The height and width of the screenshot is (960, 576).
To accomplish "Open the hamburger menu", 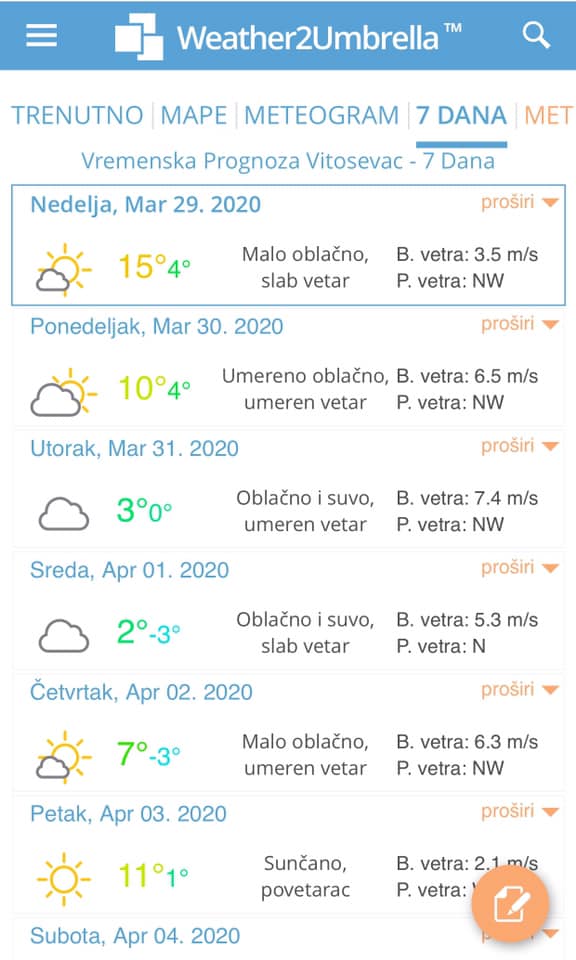I will pos(42,36).
